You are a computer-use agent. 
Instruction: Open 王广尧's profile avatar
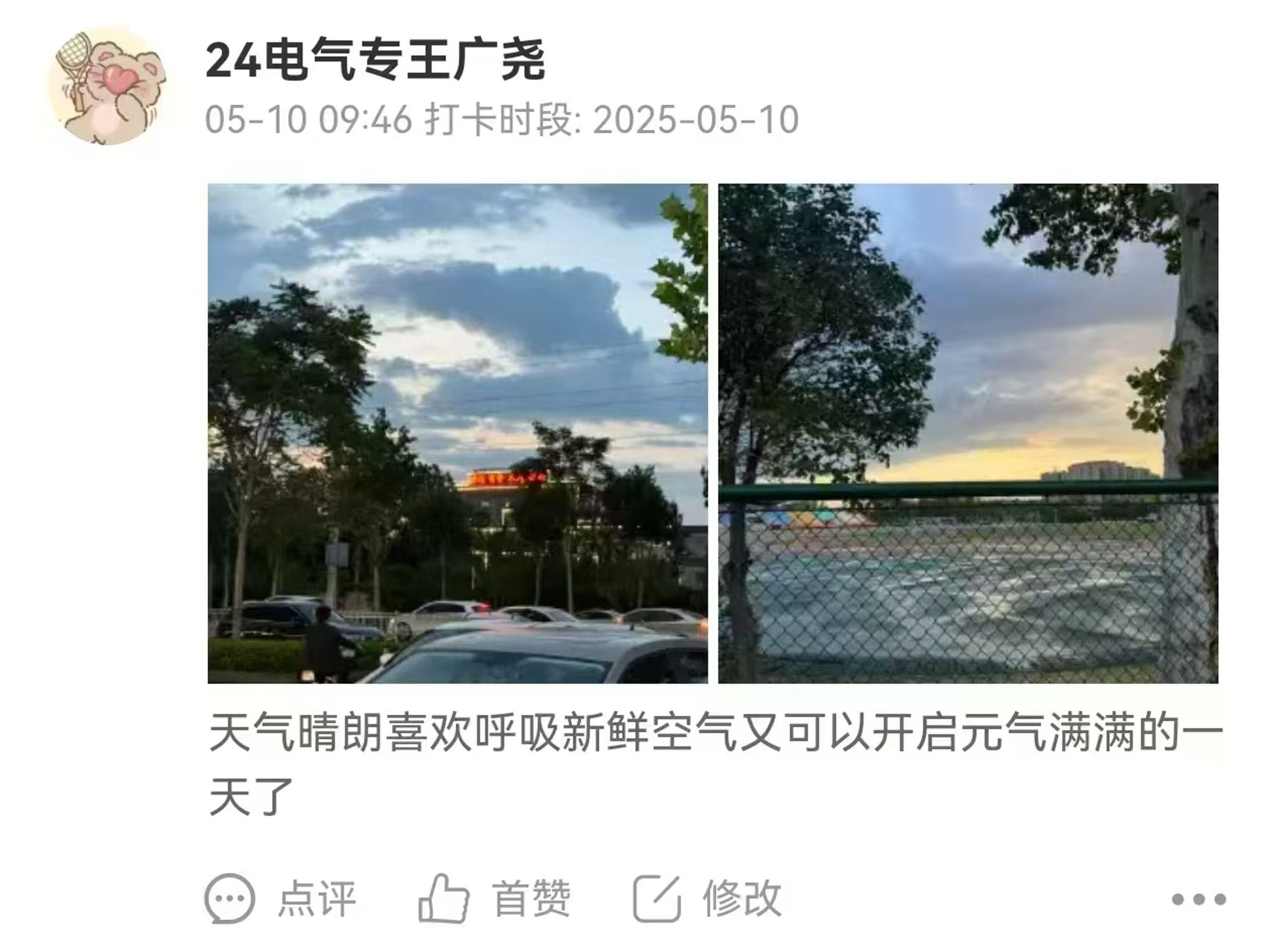pos(107,87)
